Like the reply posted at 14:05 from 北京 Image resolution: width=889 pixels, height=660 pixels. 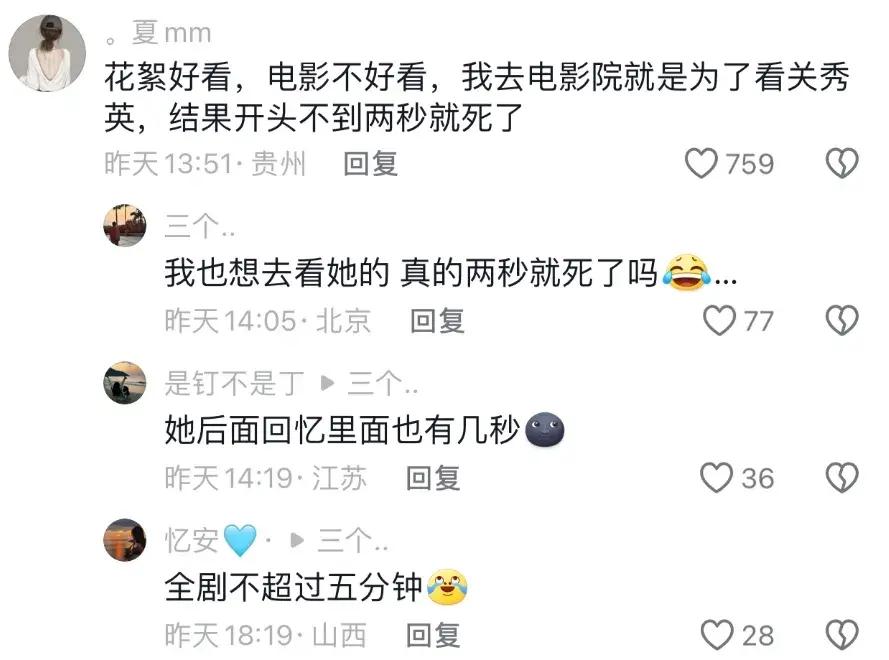click(x=720, y=320)
